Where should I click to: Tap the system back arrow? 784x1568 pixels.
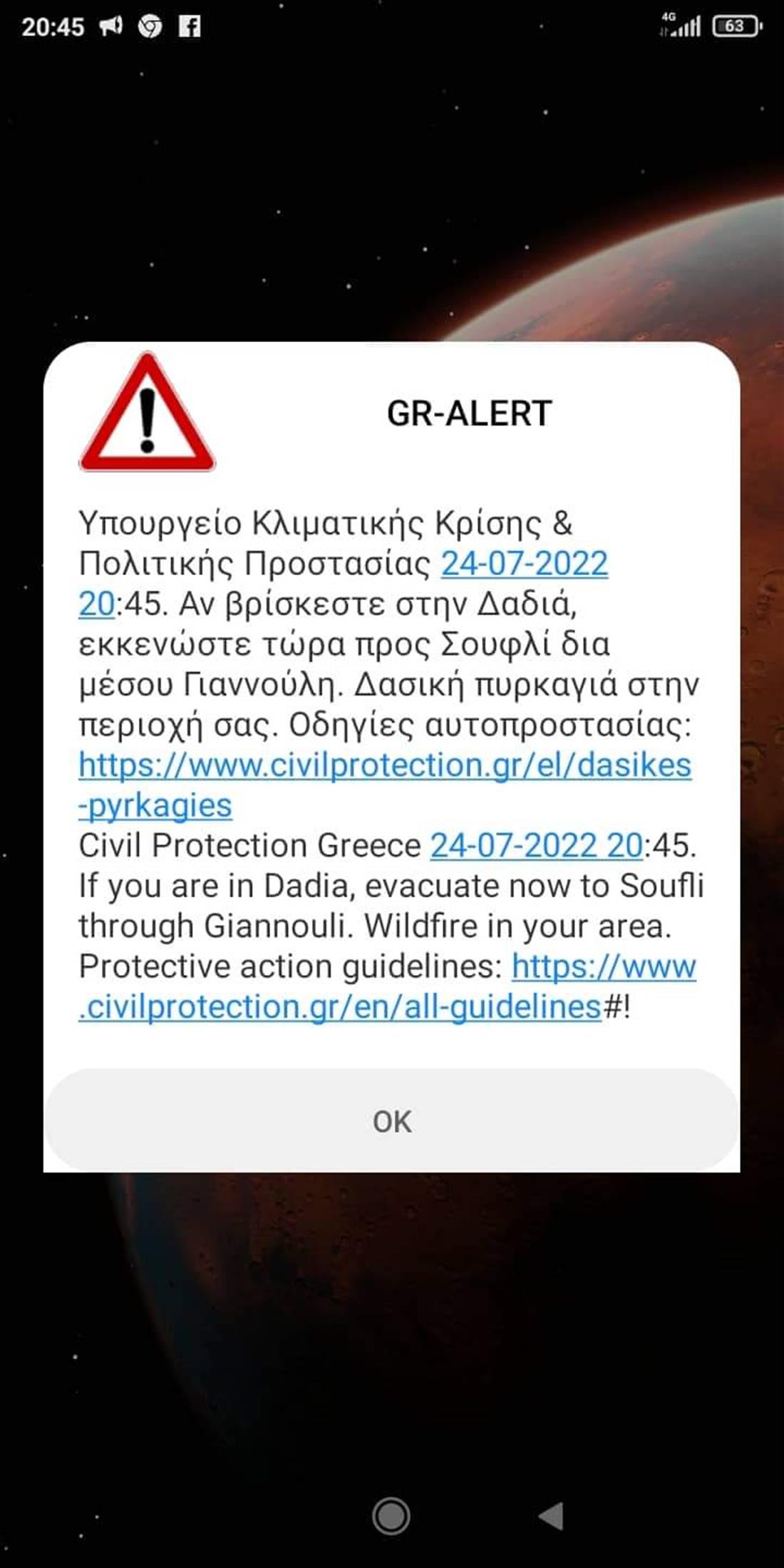click(x=551, y=1516)
